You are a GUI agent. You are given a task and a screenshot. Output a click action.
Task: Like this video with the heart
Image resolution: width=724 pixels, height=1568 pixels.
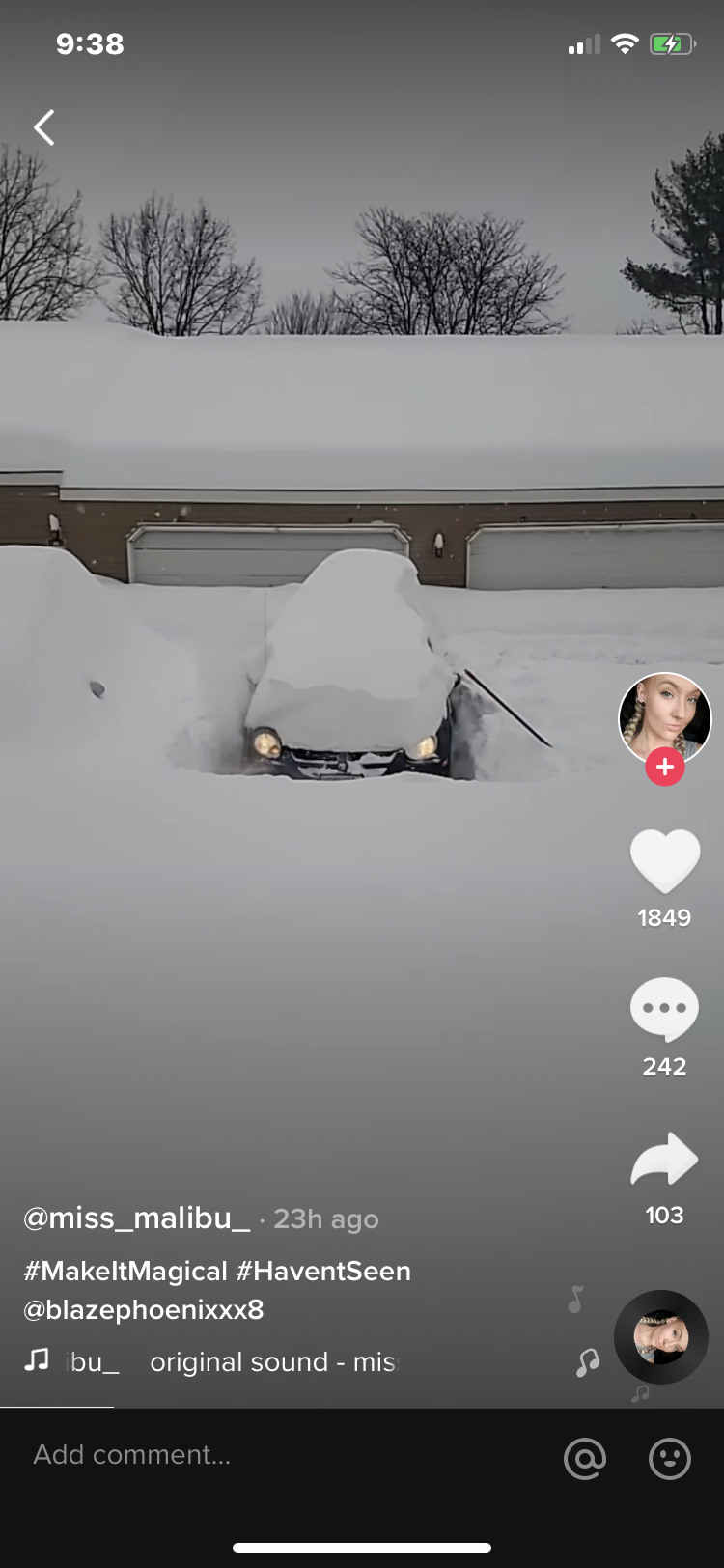665,860
